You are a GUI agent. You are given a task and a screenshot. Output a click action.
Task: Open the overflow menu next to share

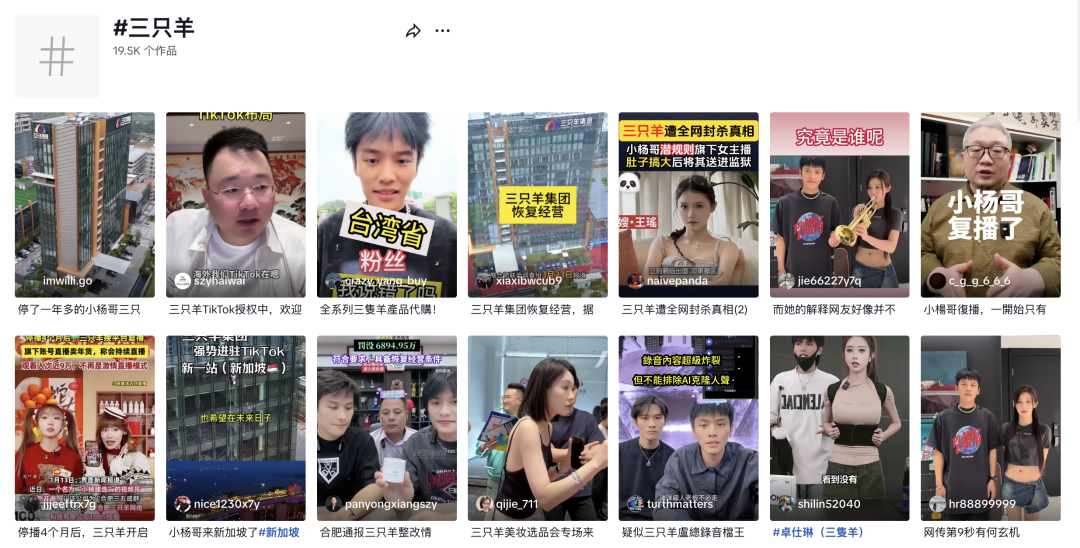coord(443,31)
